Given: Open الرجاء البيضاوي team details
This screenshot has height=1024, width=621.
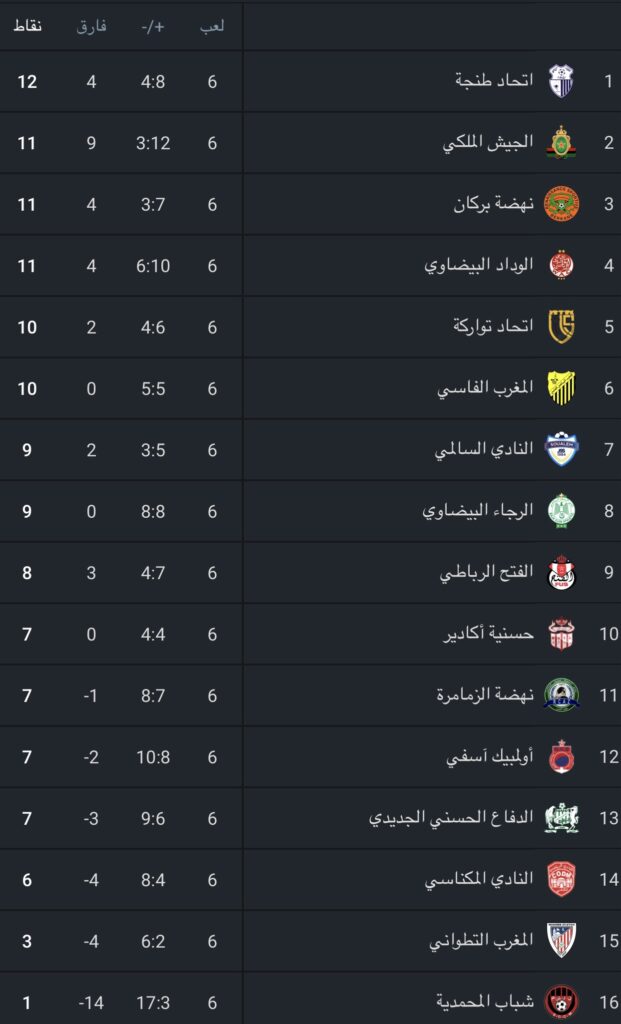Looking at the screenshot, I should pyautogui.click(x=310, y=511).
